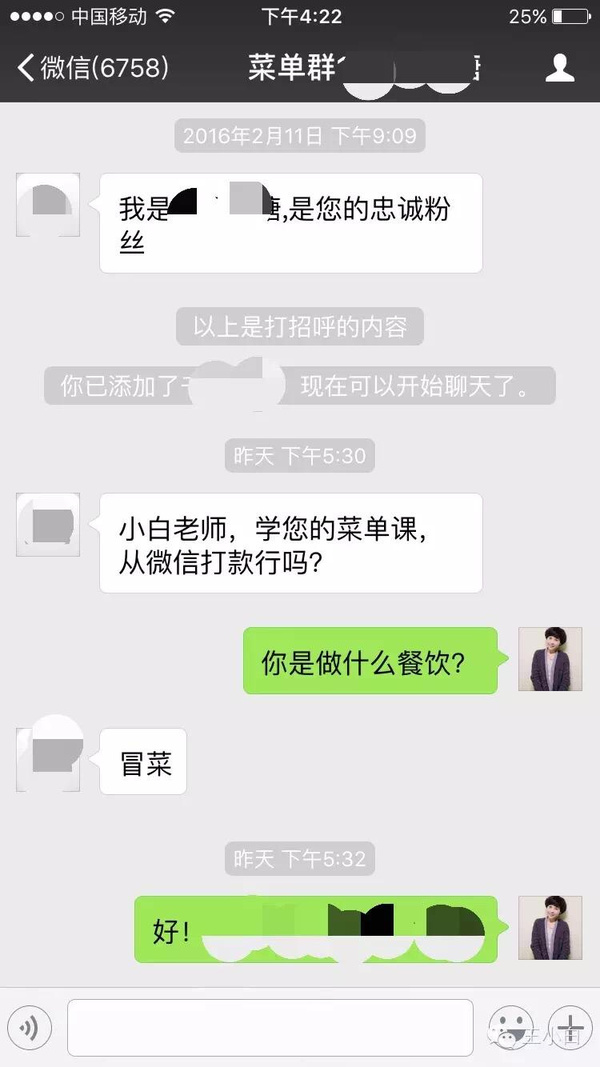Tap the message text field
This screenshot has width=600, height=1067.
pyautogui.click(x=270, y=1026)
